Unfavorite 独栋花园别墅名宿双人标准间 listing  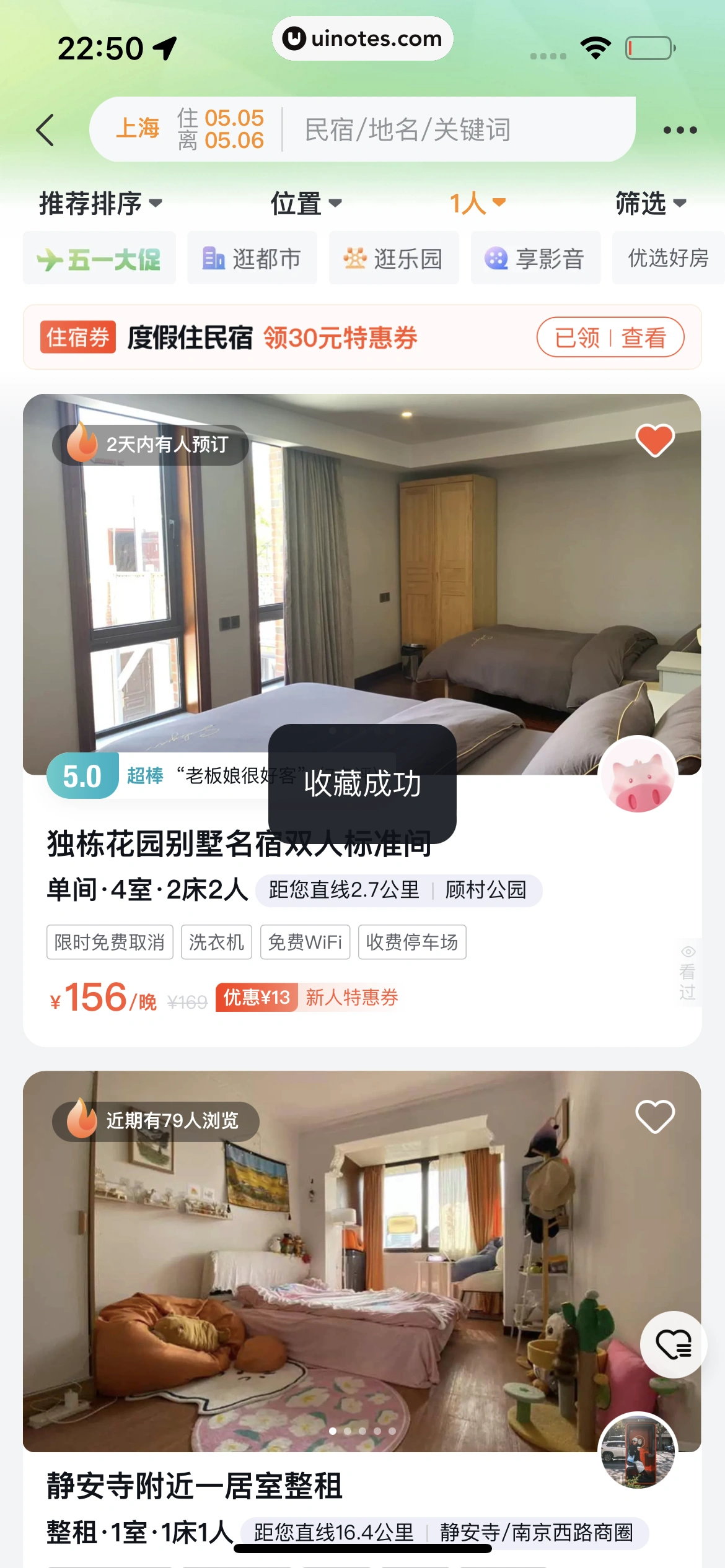tap(655, 440)
